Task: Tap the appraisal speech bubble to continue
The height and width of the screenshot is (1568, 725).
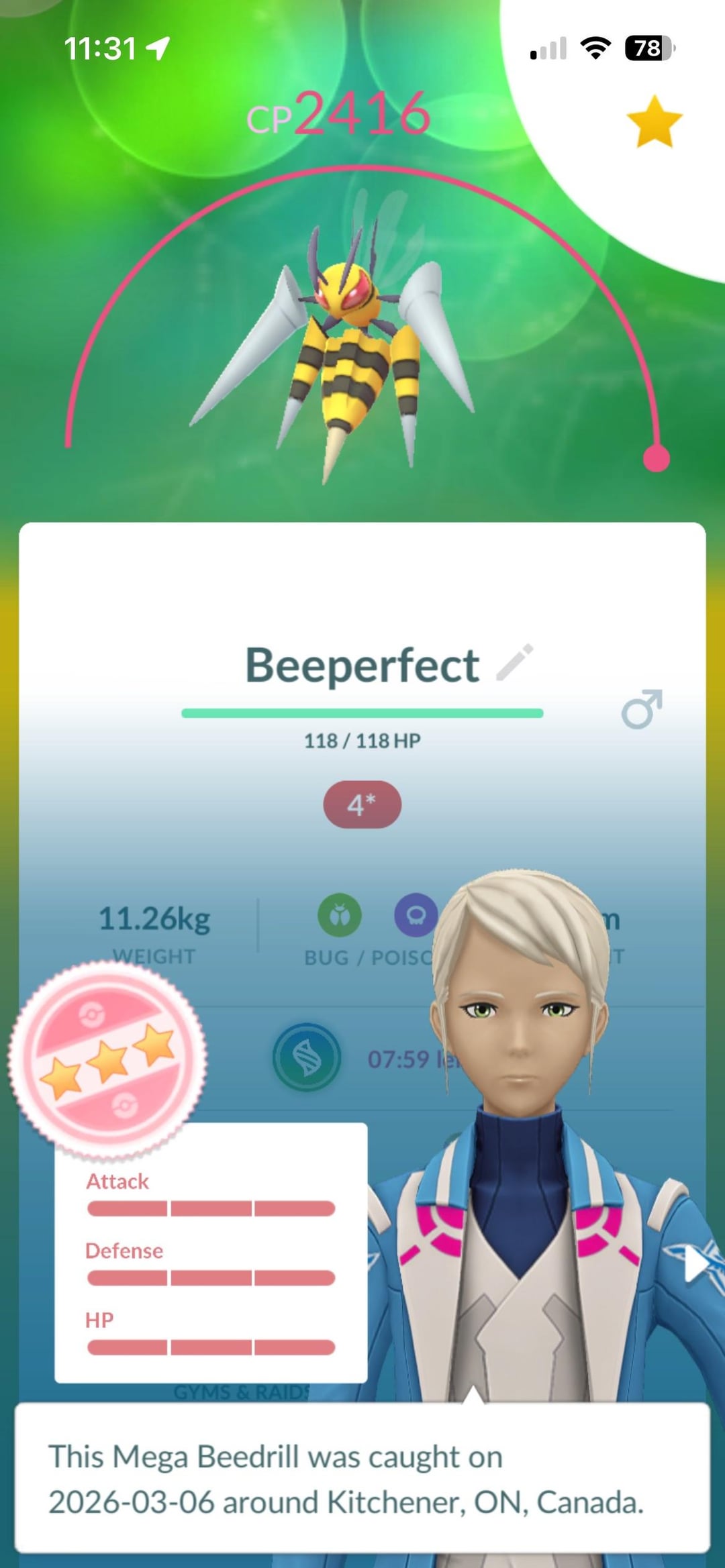Action: [362, 1478]
